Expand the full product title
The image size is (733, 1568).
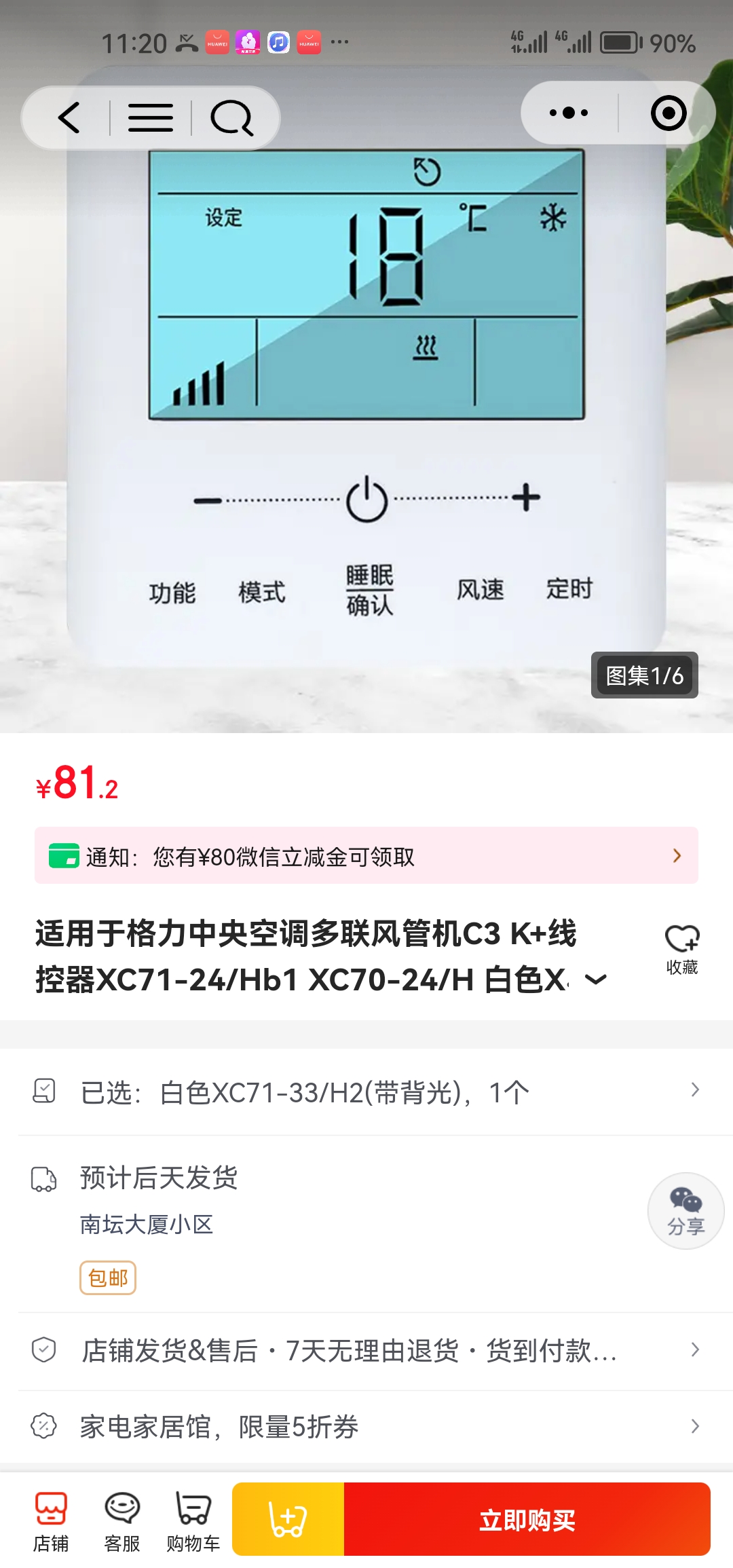595,979
